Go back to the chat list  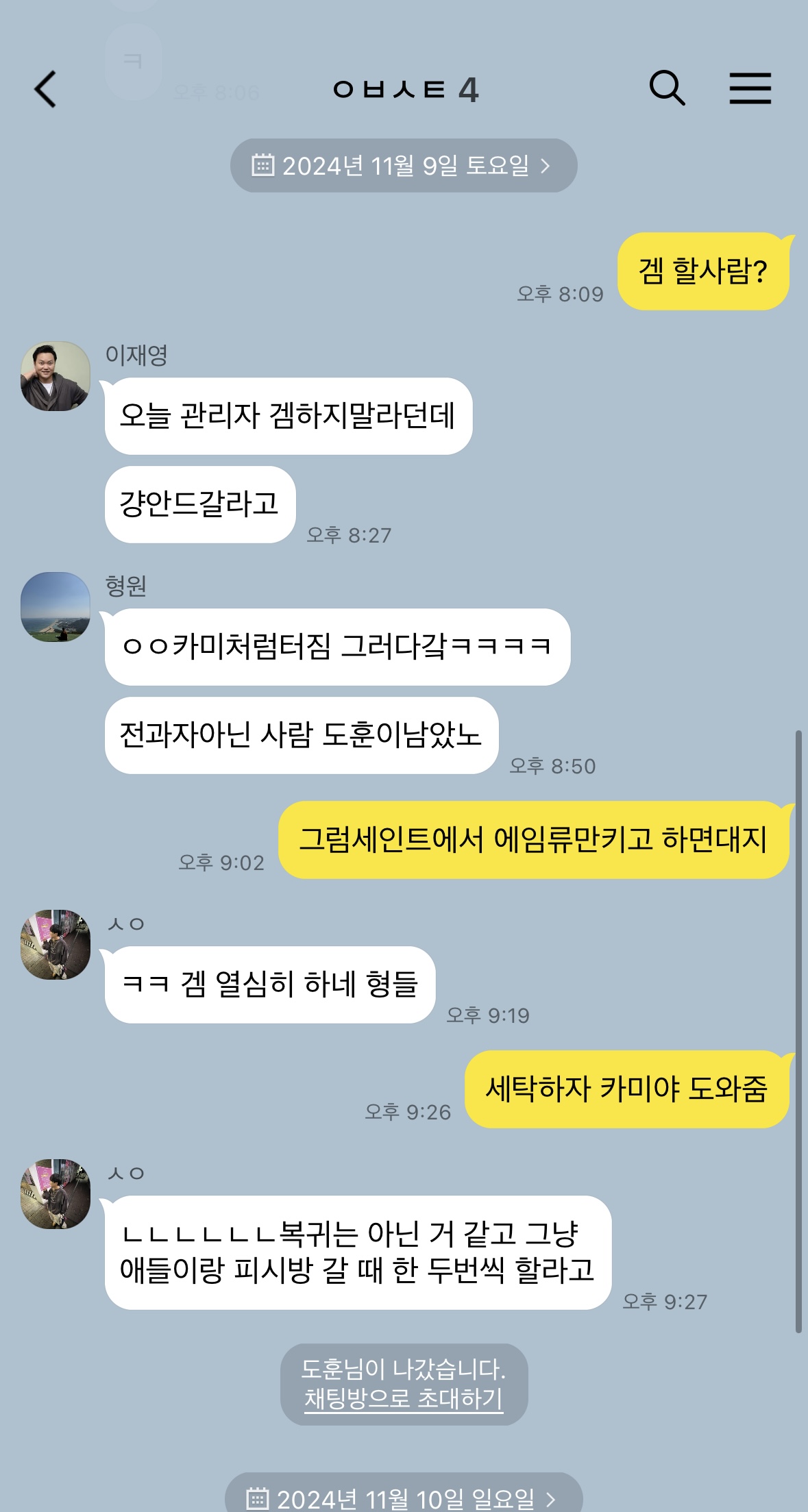pos(45,90)
